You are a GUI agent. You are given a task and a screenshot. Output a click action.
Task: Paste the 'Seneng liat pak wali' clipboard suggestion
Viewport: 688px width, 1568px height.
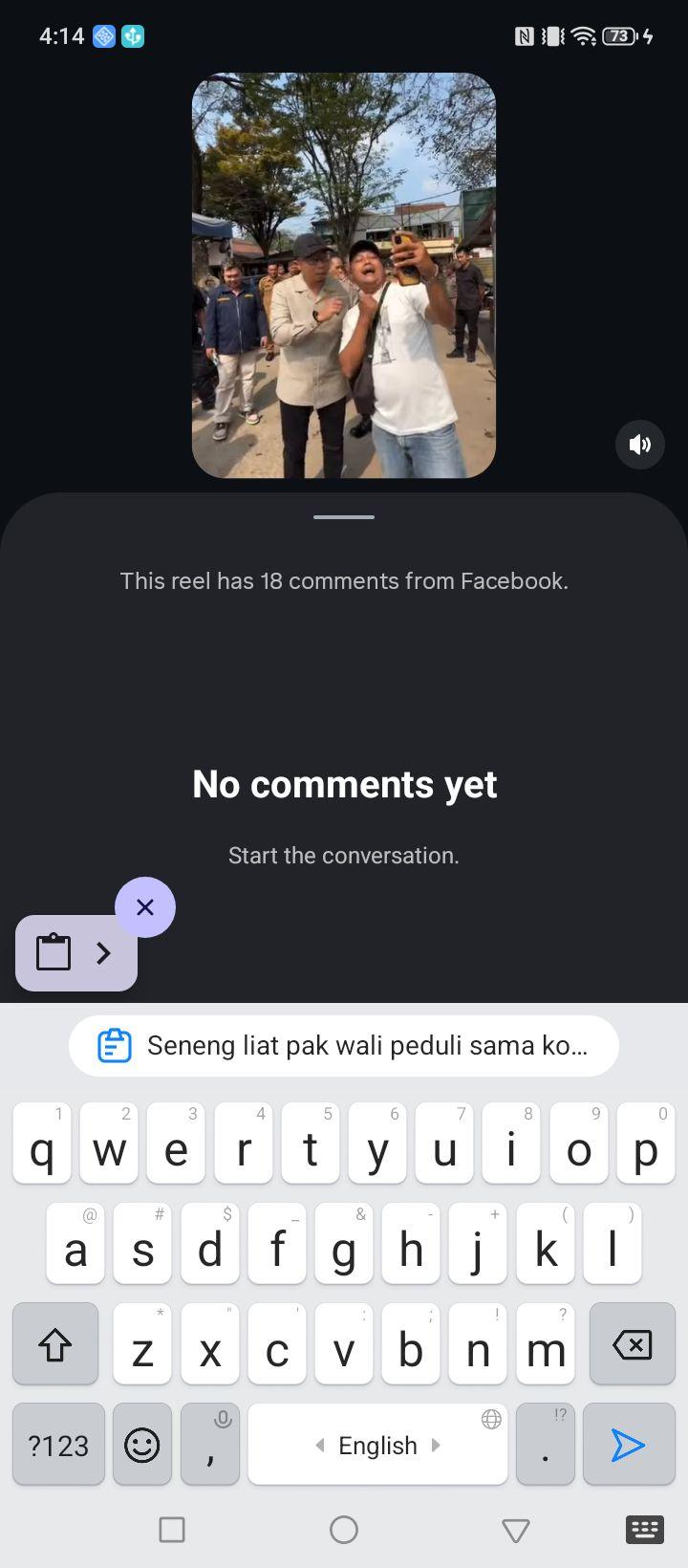pyautogui.click(x=344, y=1045)
